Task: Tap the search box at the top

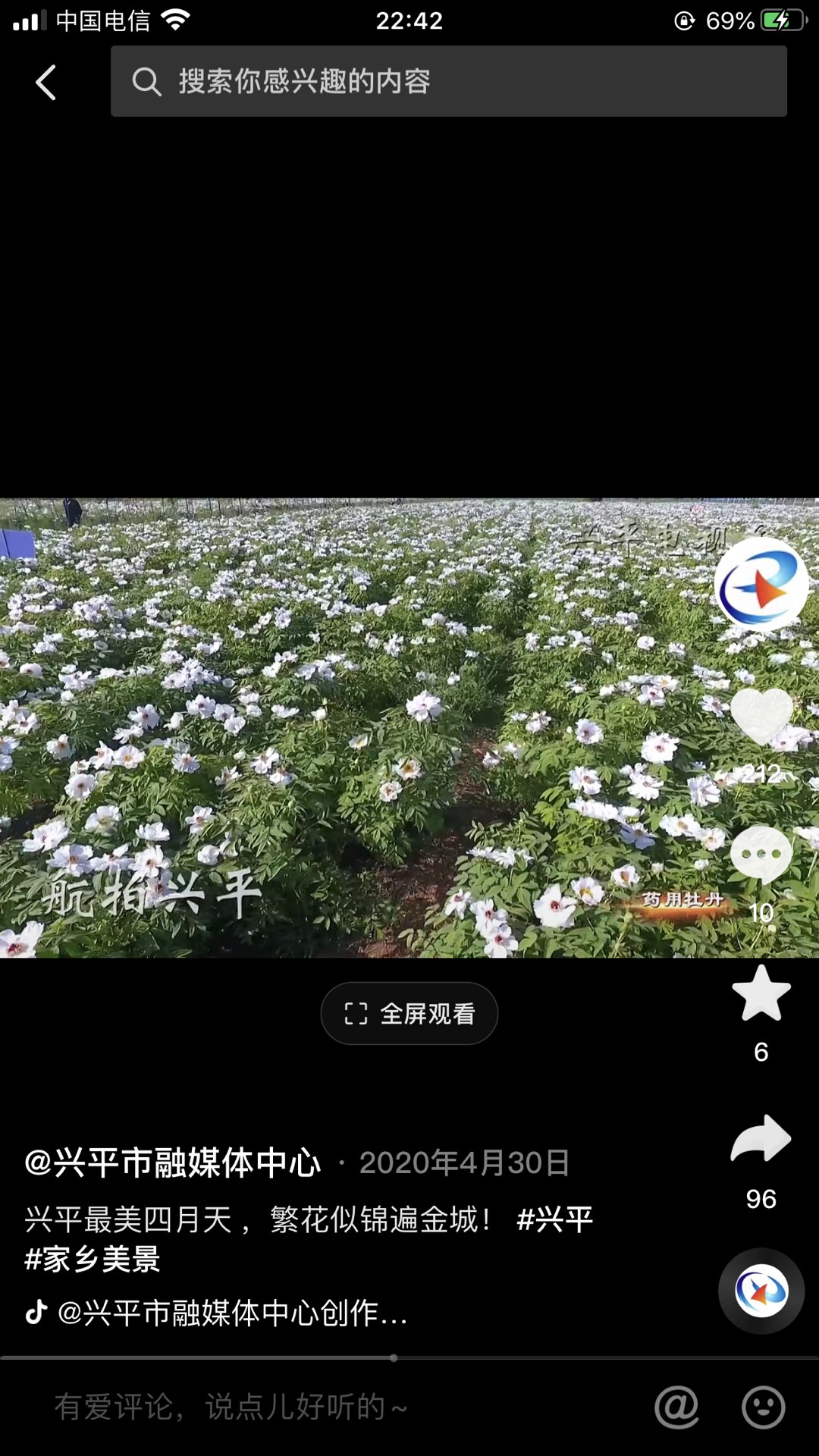Action: [449, 81]
